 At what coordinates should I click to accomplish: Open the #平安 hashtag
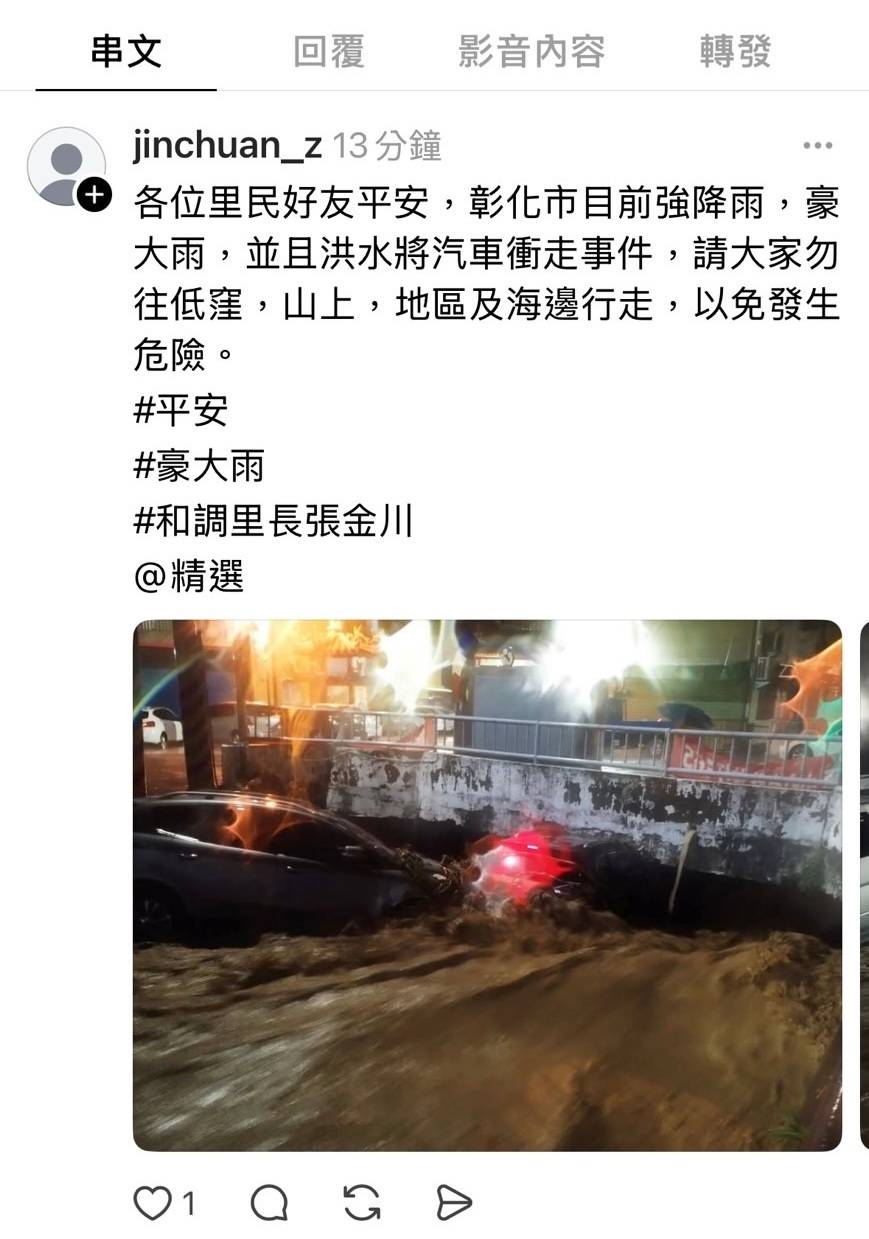(x=181, y=410)
